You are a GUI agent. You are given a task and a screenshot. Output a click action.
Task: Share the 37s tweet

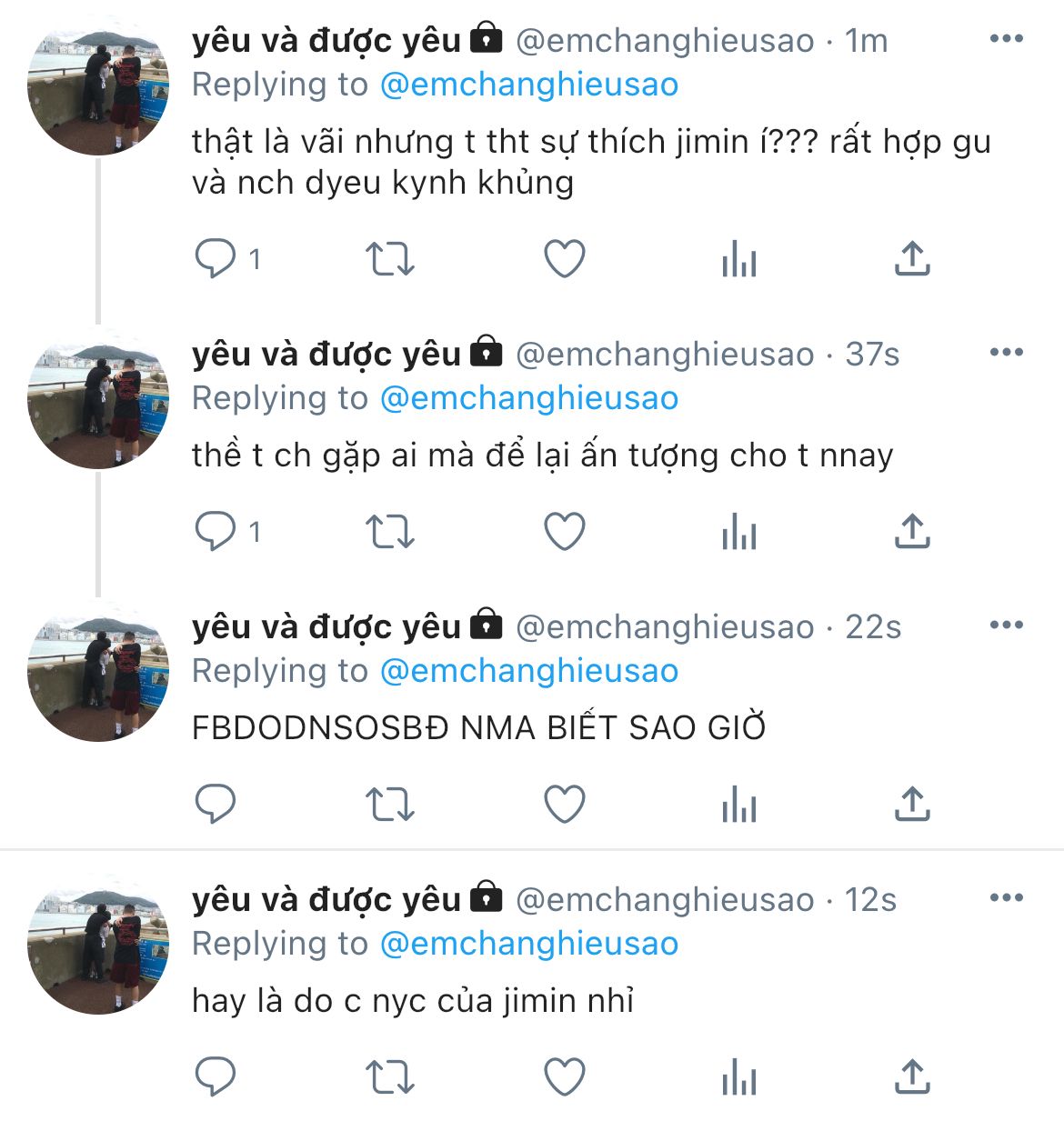point(912,531)
